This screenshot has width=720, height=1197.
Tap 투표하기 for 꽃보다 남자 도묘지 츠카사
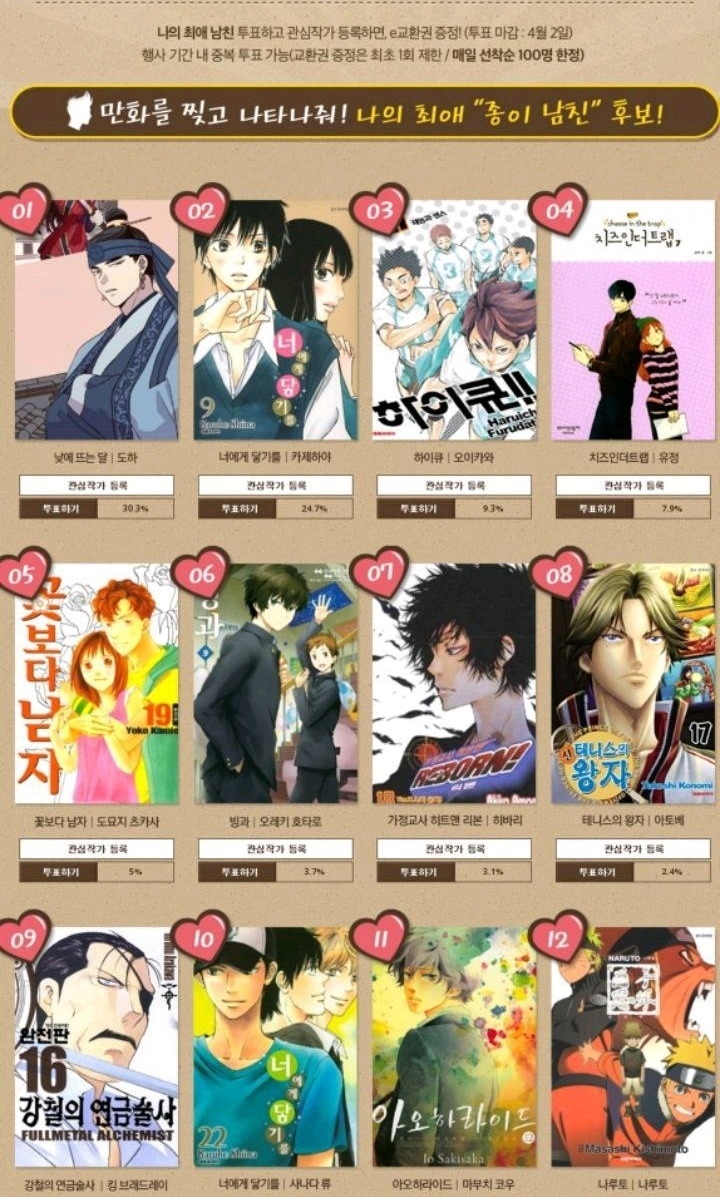pos(58,871)
